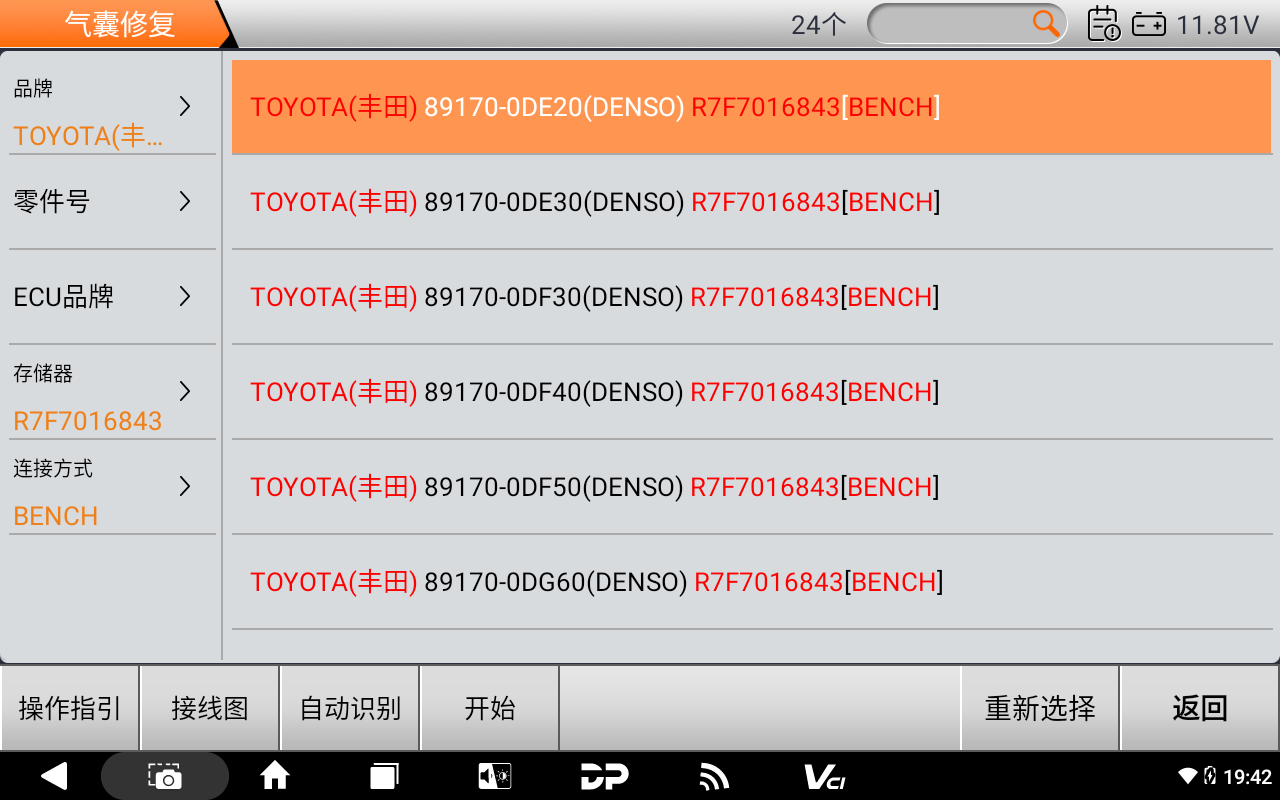Tap the 开始 start button
Viewport: 1280px width, 800px height.
[x=490, y=709]
